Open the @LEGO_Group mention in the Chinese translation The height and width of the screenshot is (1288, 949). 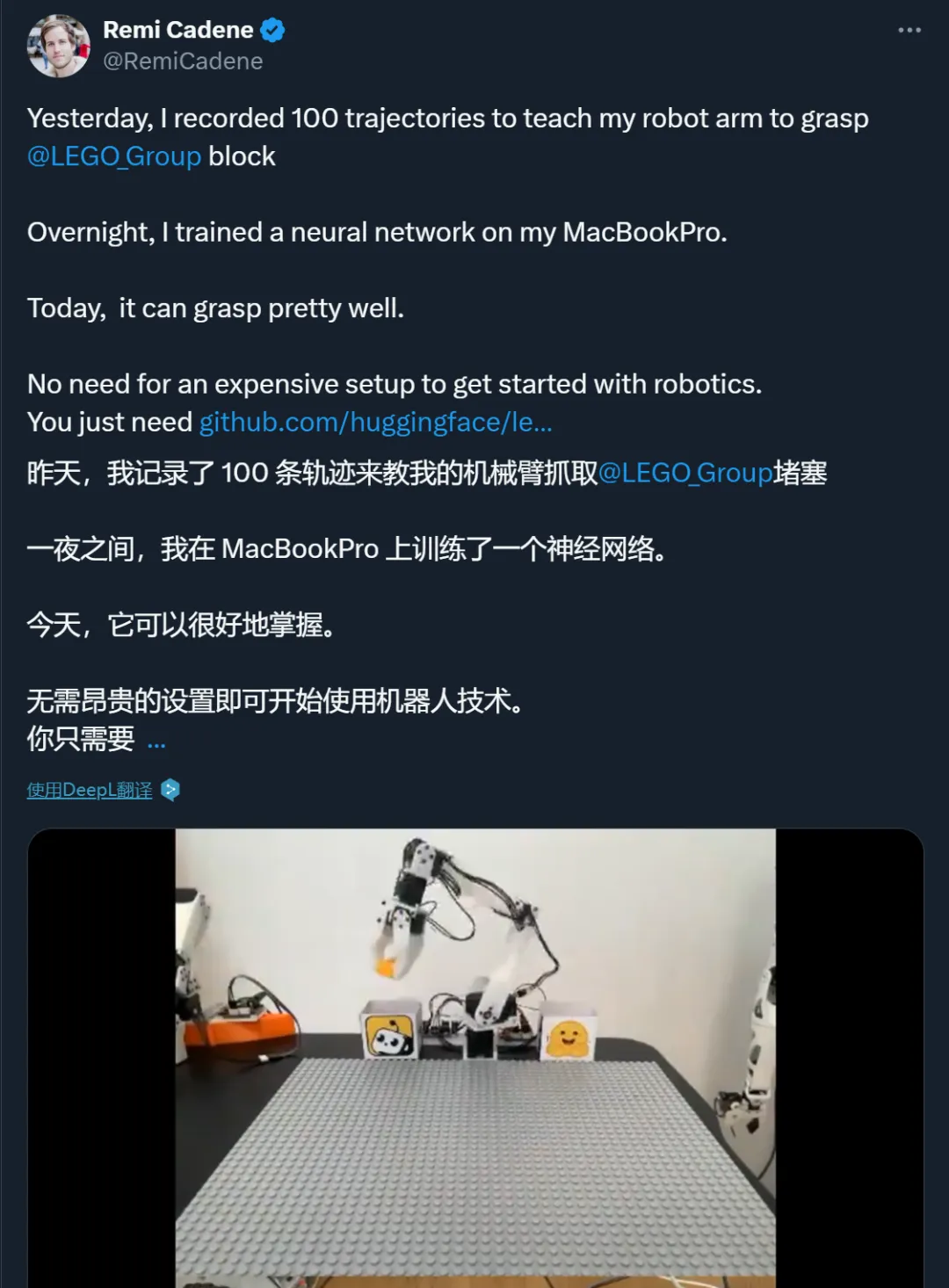[x=685, y=474]
